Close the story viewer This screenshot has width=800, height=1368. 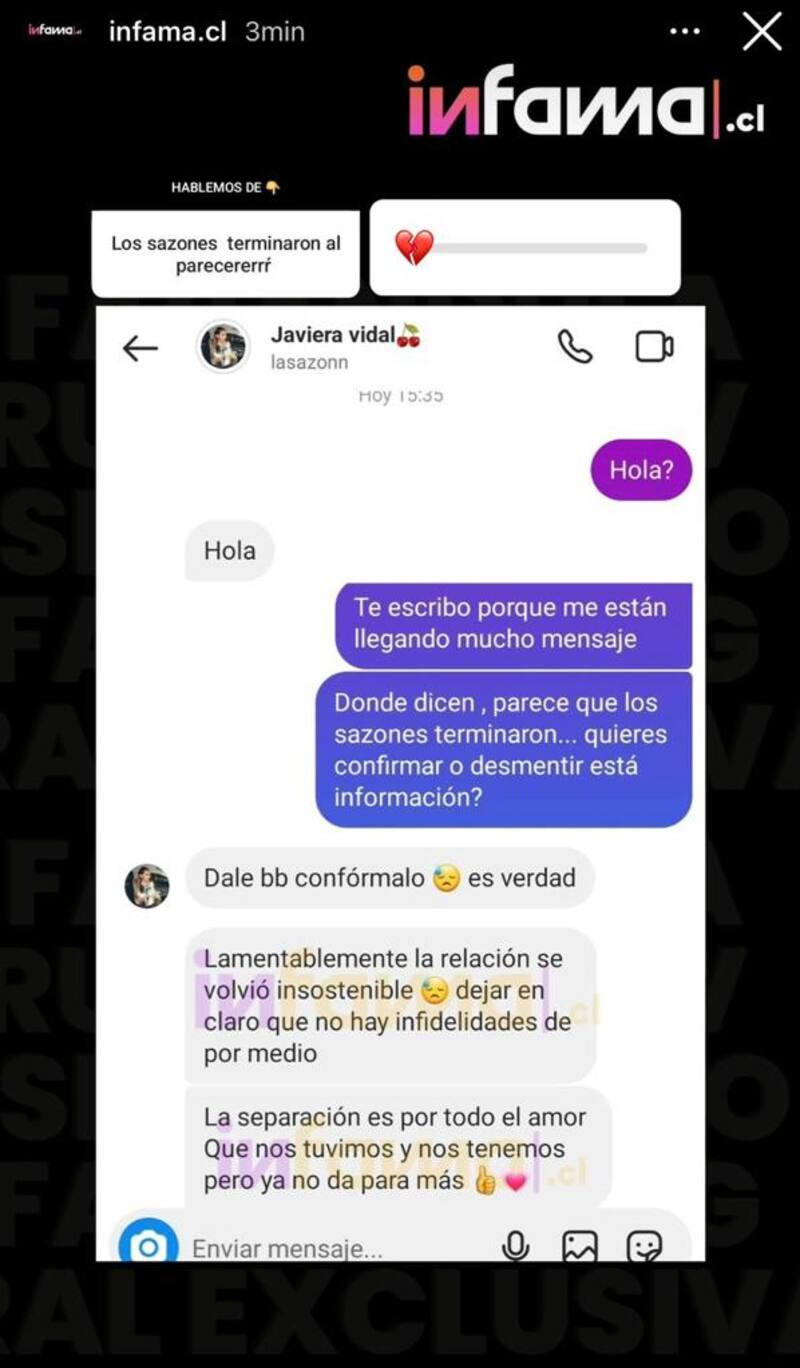[x=762, y=32]
